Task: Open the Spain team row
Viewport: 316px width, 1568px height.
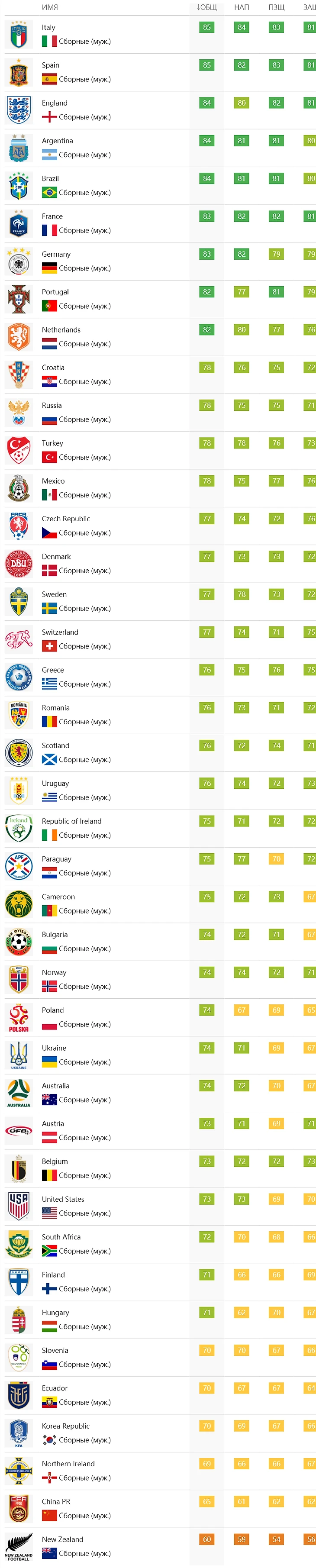Action: (50, 65)
